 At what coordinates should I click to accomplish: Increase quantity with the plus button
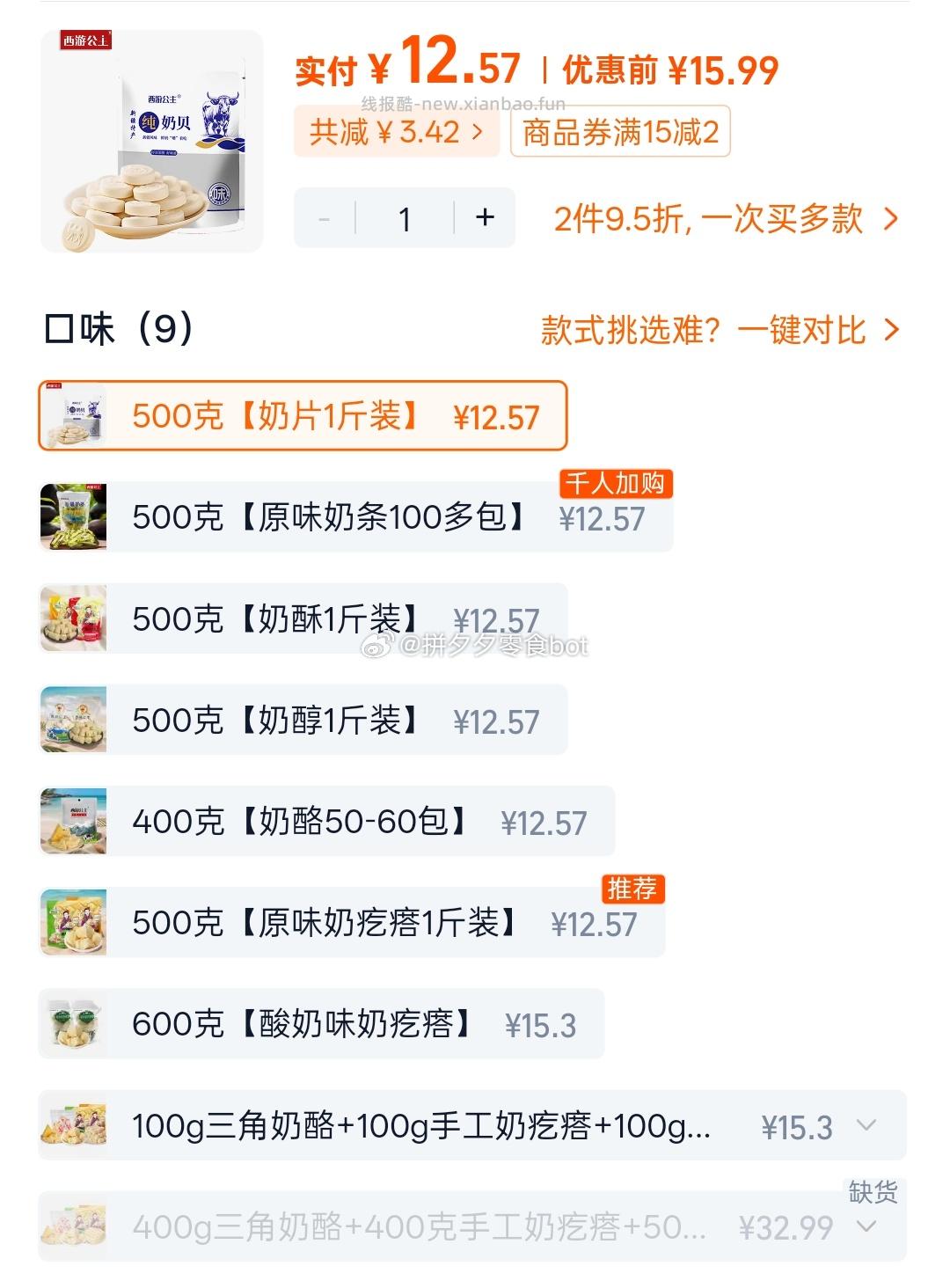tap(484, 217)
